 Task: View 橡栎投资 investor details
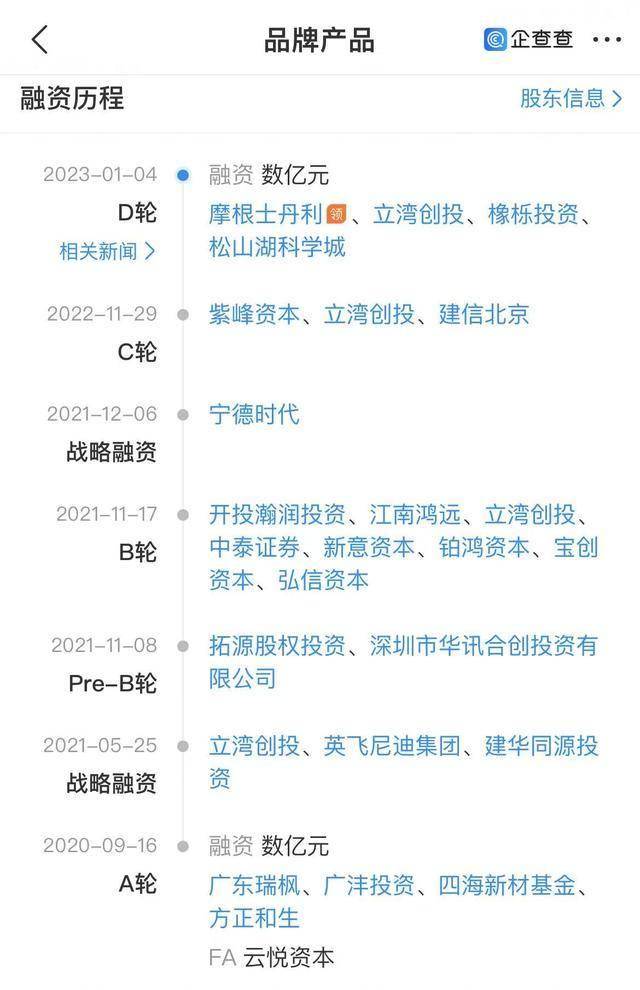coord(532,214)
